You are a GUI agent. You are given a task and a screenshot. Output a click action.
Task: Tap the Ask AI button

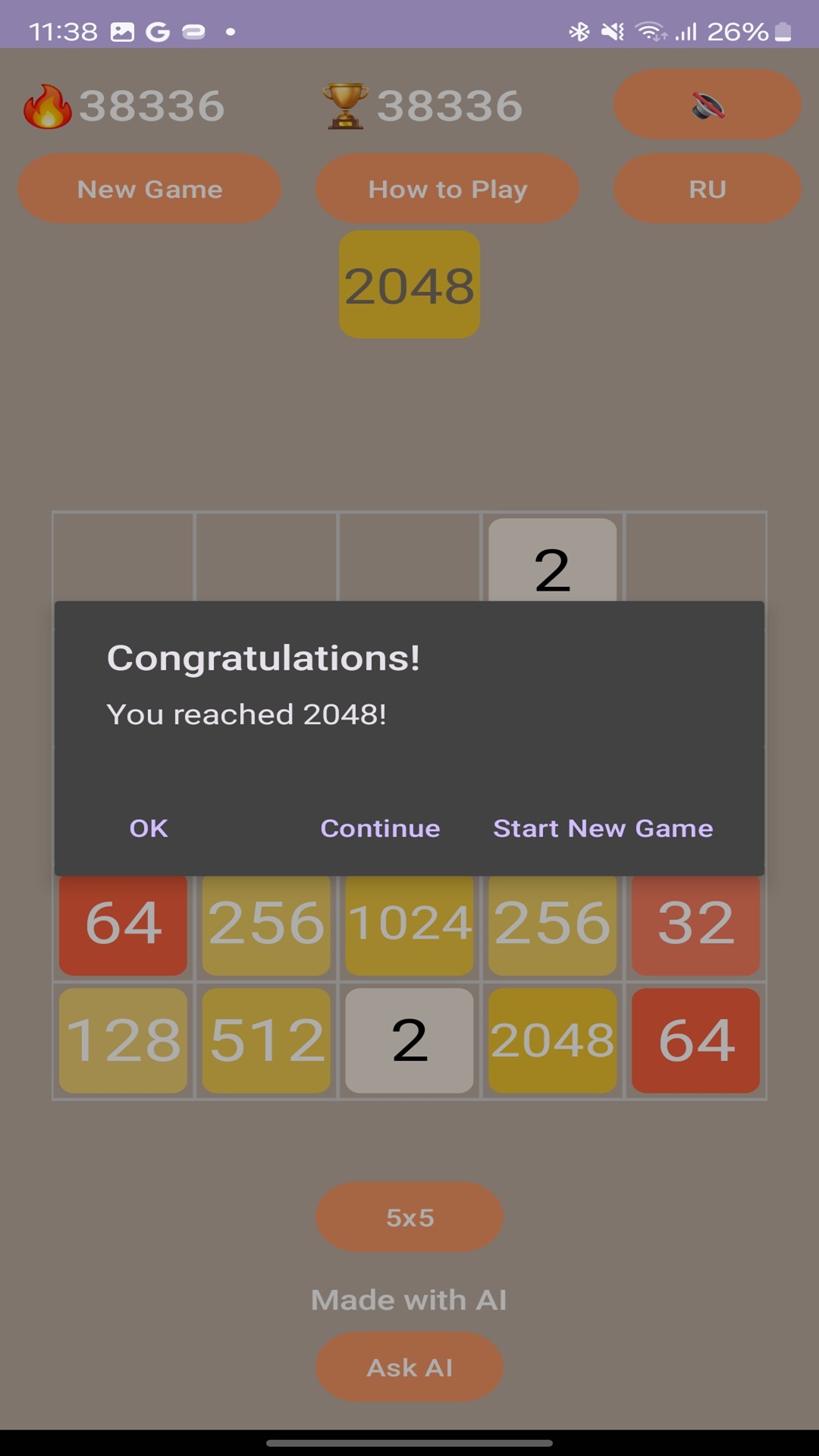(409, 1367)
